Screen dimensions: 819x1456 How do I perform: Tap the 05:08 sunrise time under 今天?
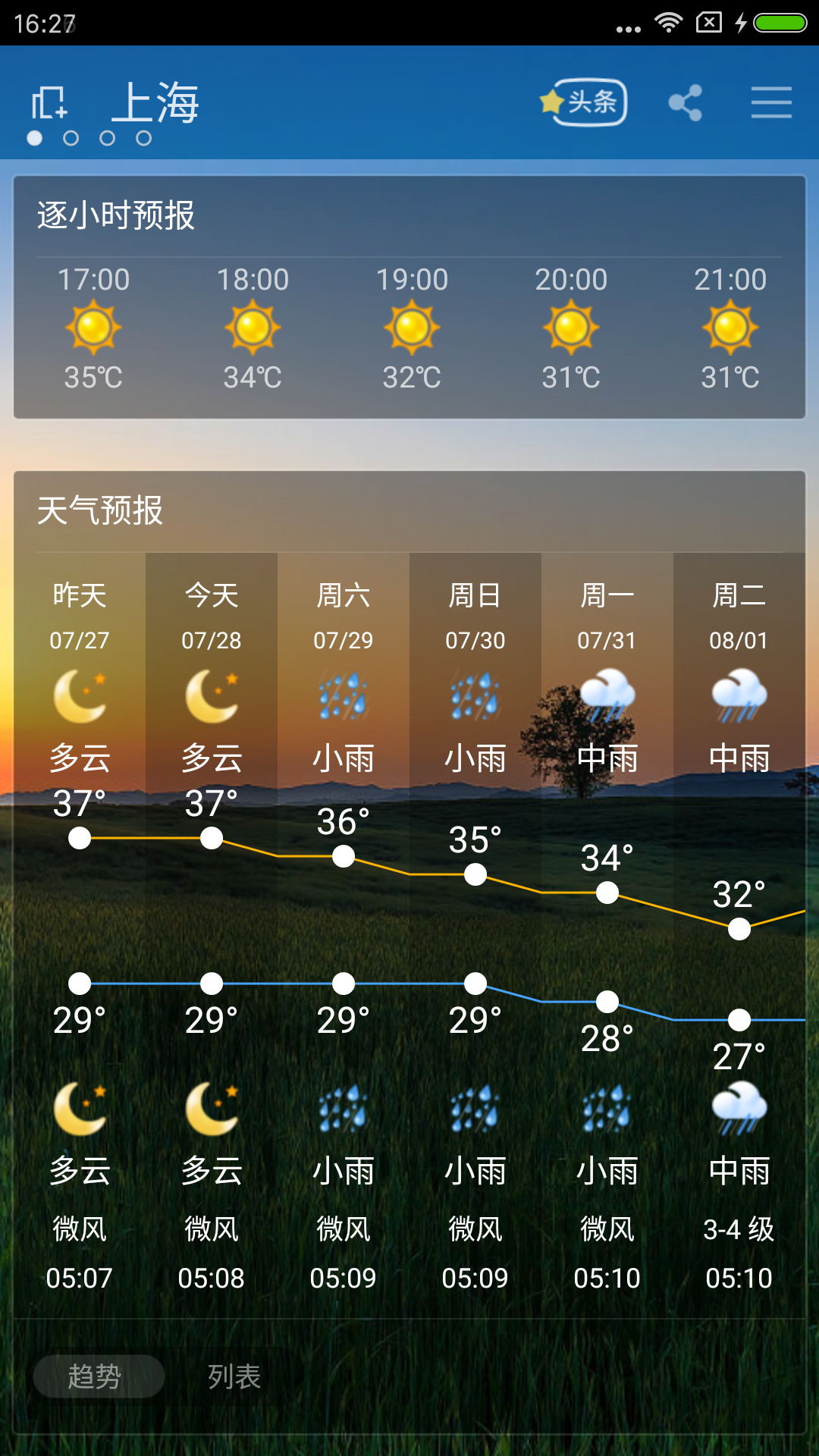click(212, 1278)
